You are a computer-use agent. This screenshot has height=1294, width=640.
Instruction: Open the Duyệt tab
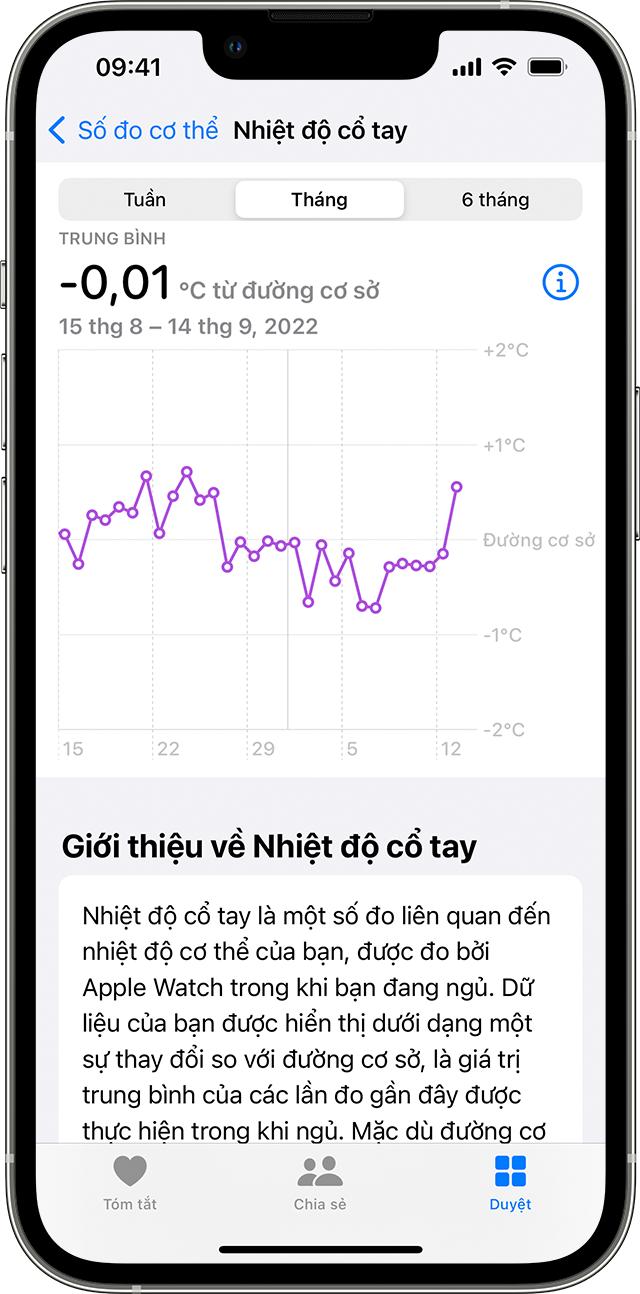510,1182
